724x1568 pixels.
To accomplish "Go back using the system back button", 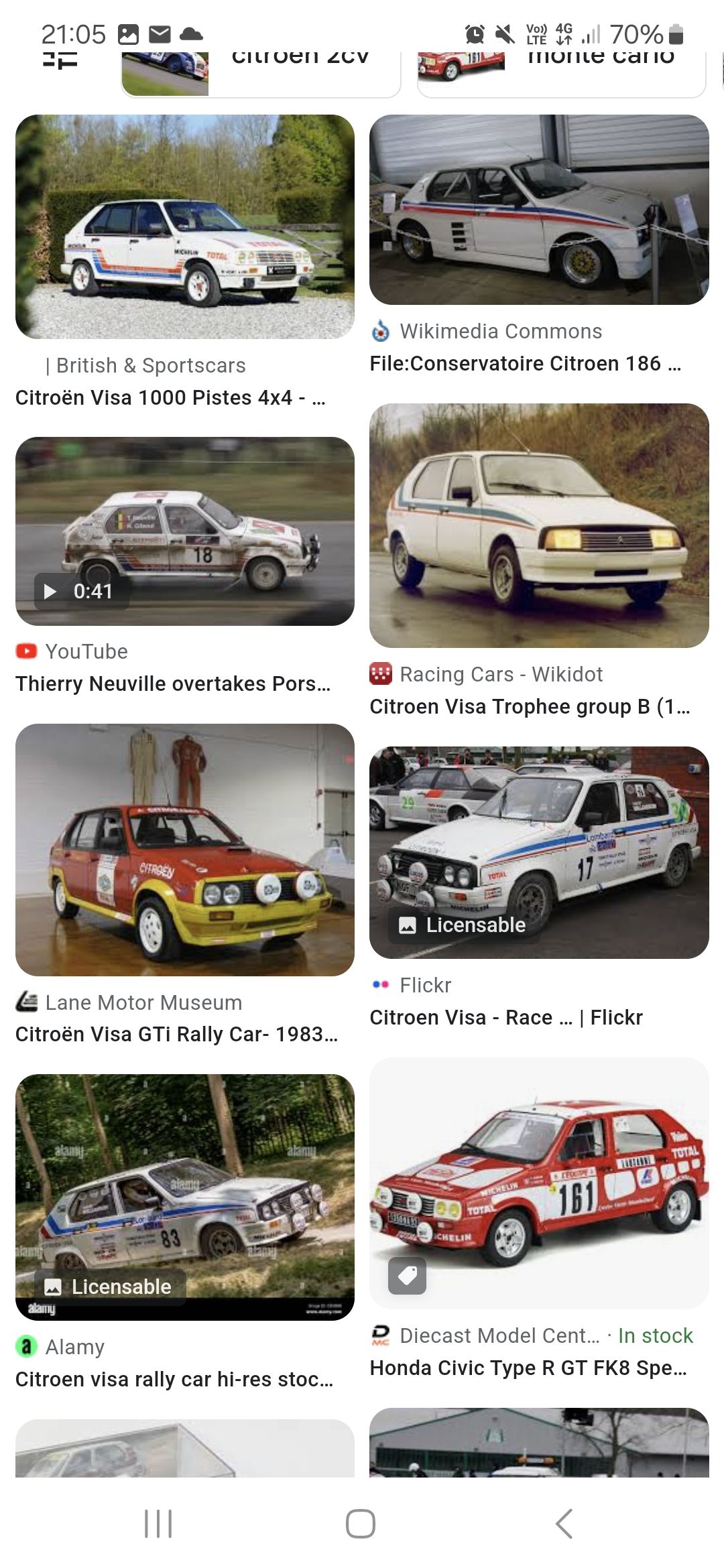I will (564, 1524).
